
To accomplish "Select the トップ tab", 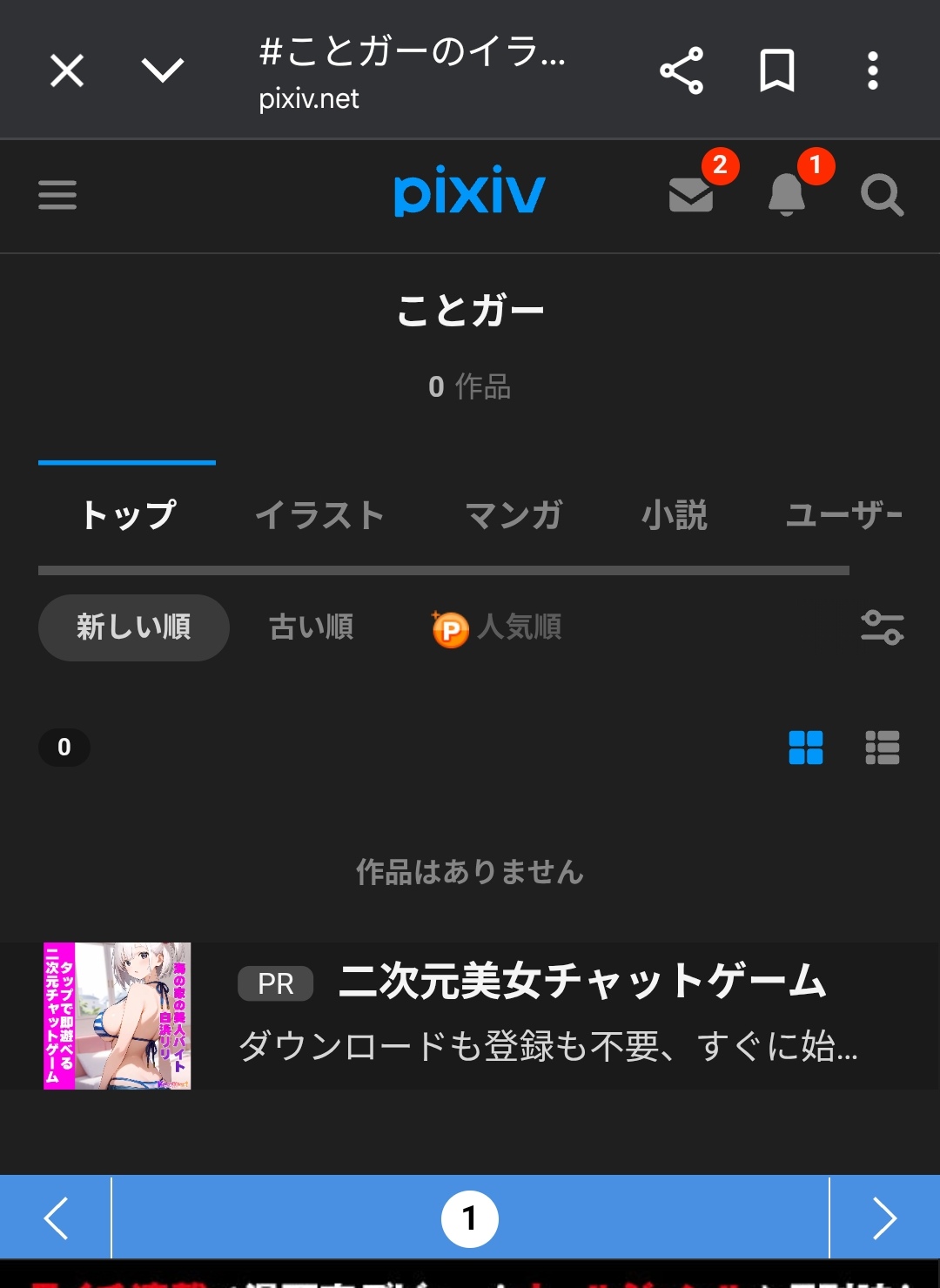I will (128, 515).
